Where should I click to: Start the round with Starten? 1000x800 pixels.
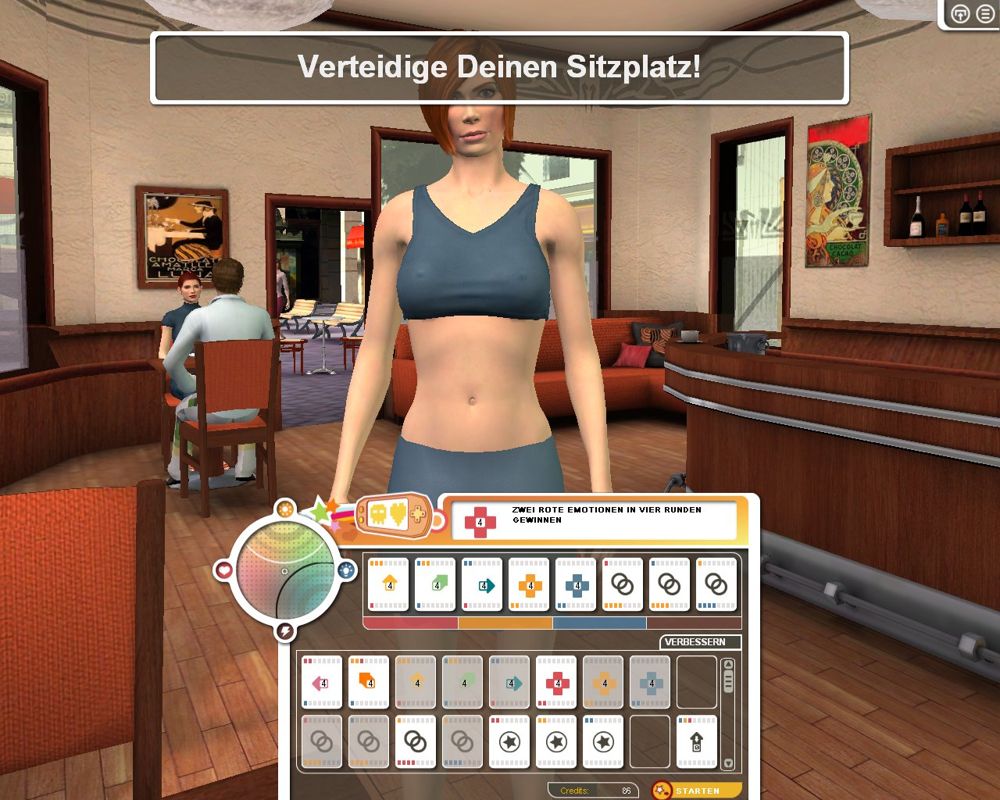point(695,790)
